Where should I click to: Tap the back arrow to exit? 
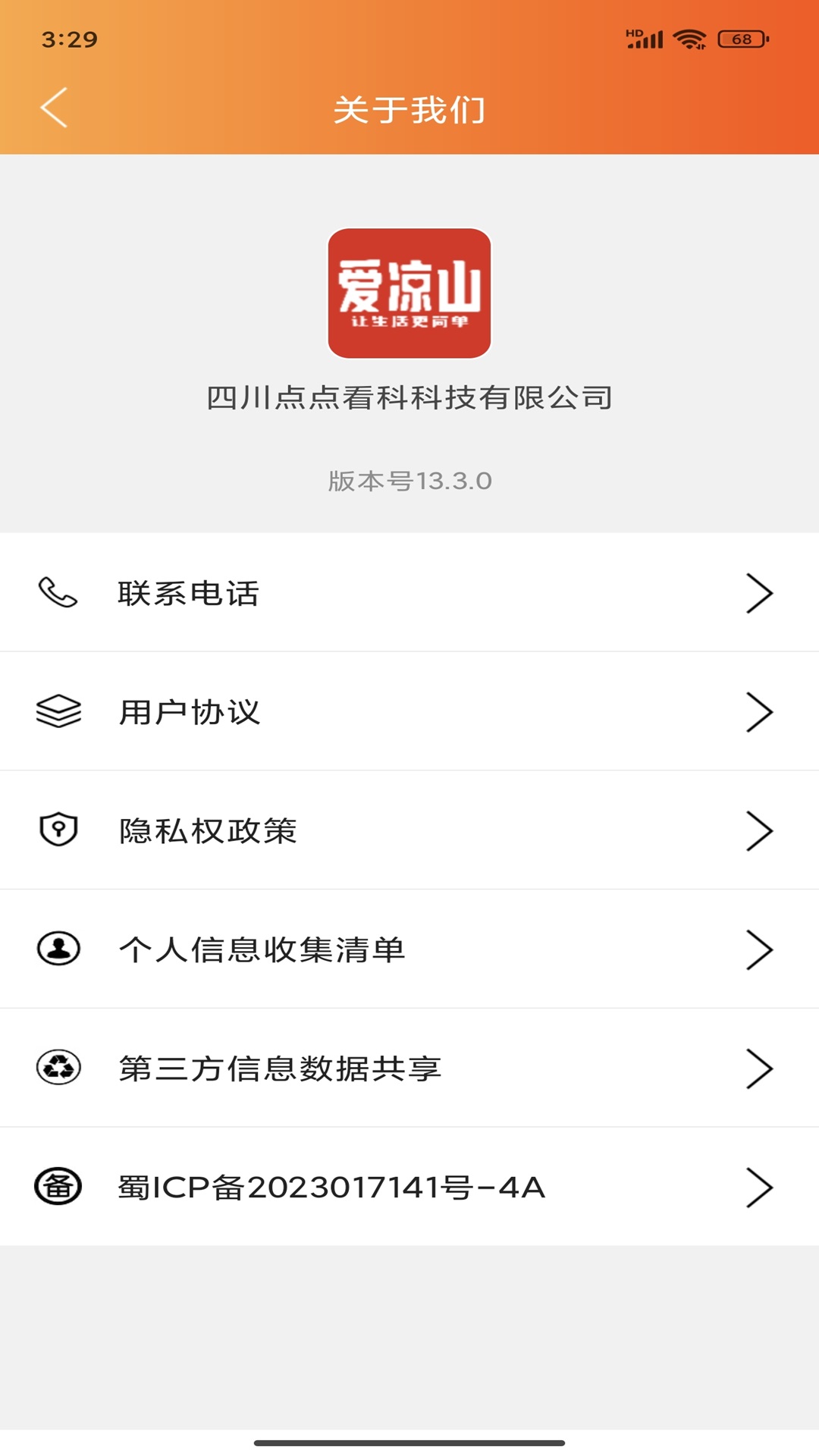(x=53, y=108)
